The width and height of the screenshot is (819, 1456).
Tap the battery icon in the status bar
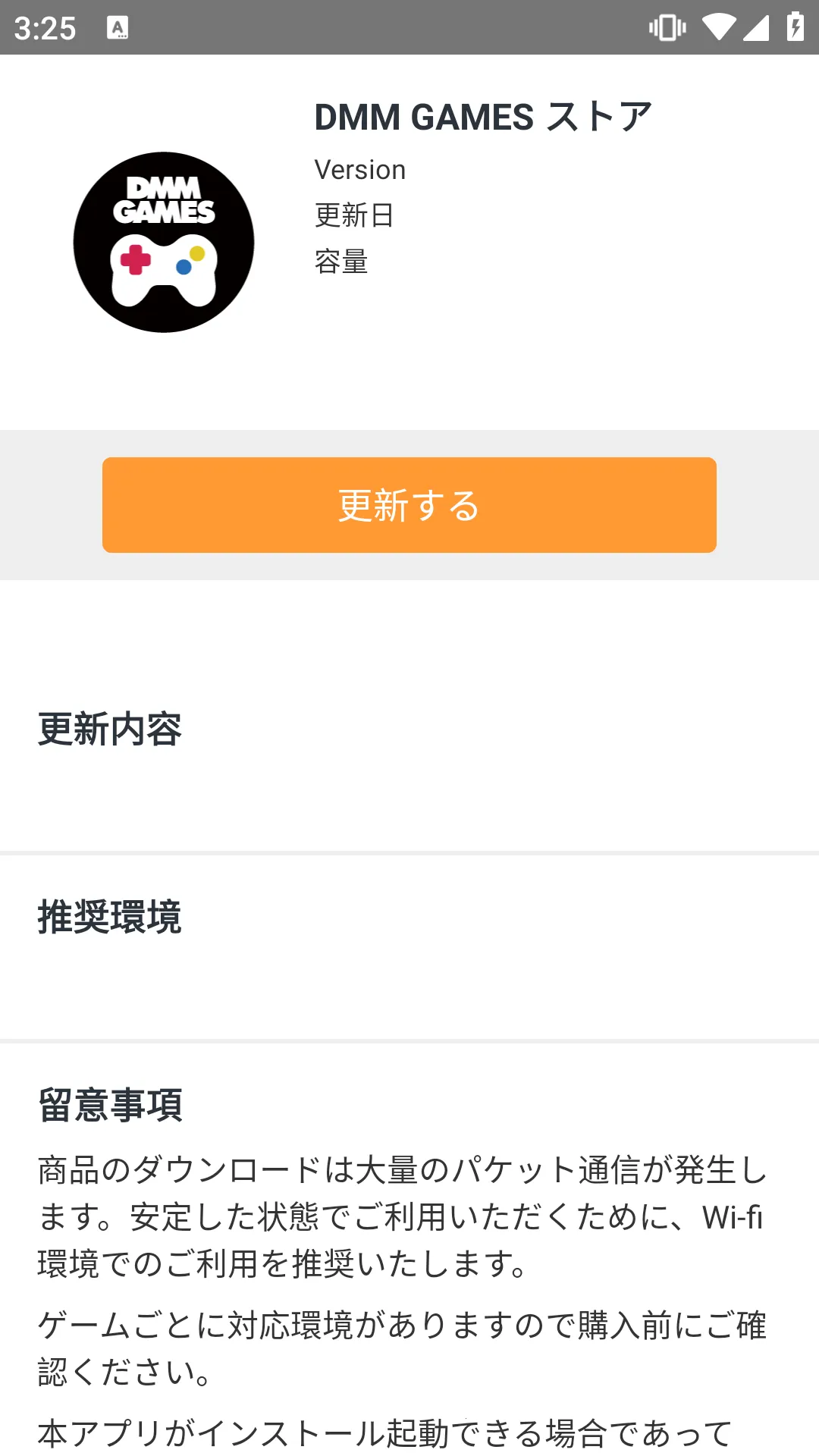point(794,27)
